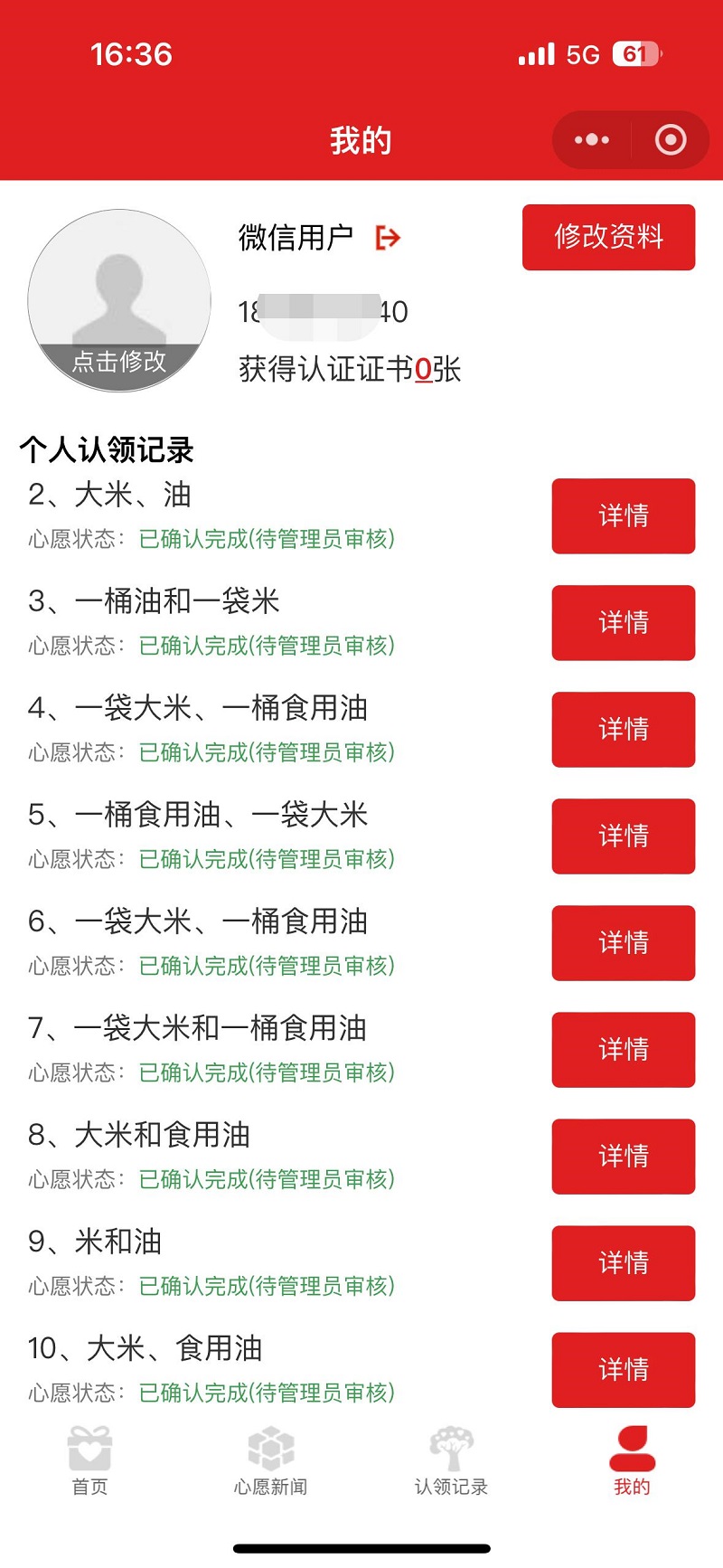This screenshot has width=723, height=1568.
Task: Open 详情 for 10、大米、食用油
Action: coord(624,1369)
